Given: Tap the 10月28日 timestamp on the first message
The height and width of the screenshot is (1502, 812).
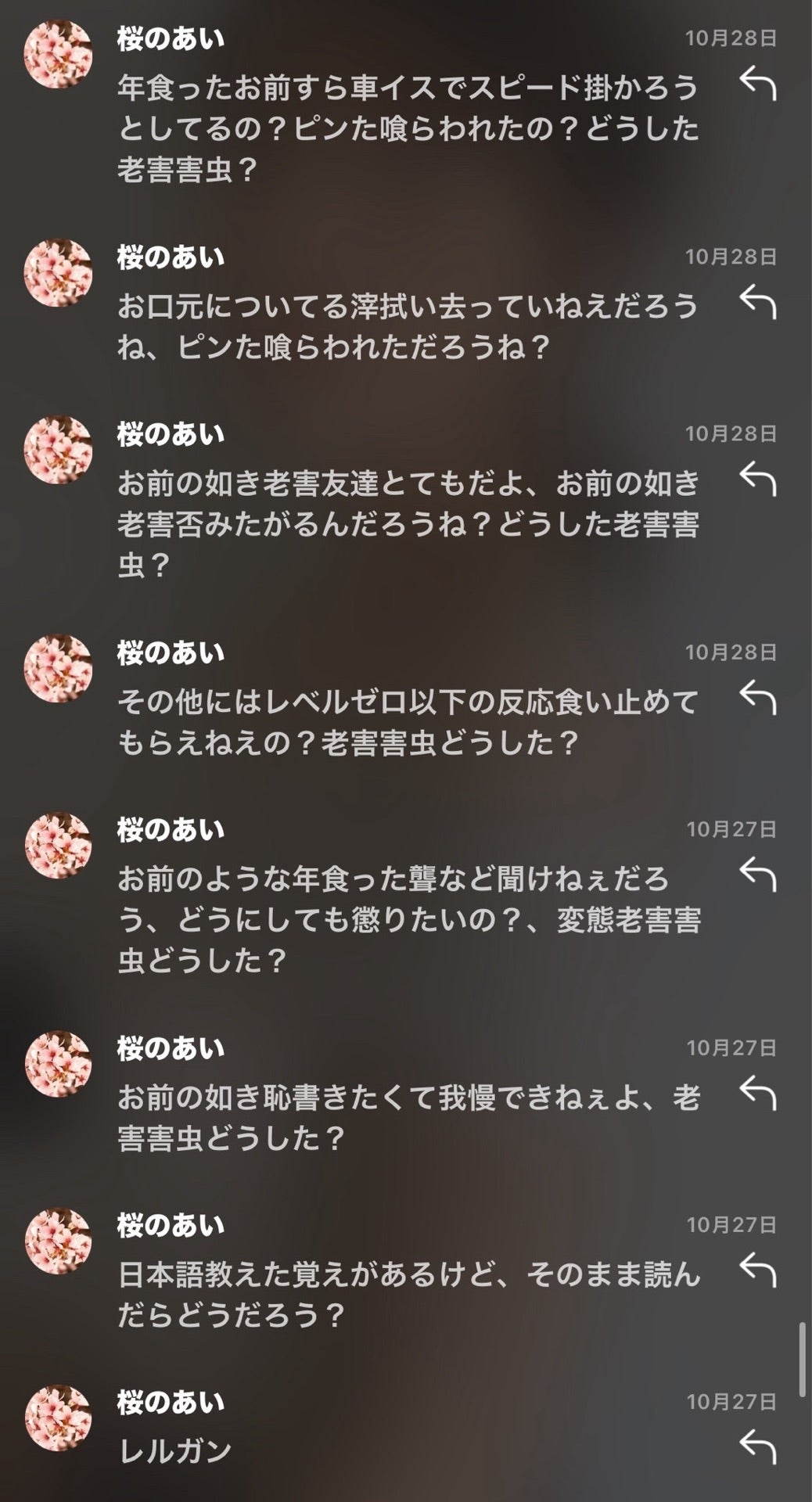Looking at the screenshot, I should [731, 37].
